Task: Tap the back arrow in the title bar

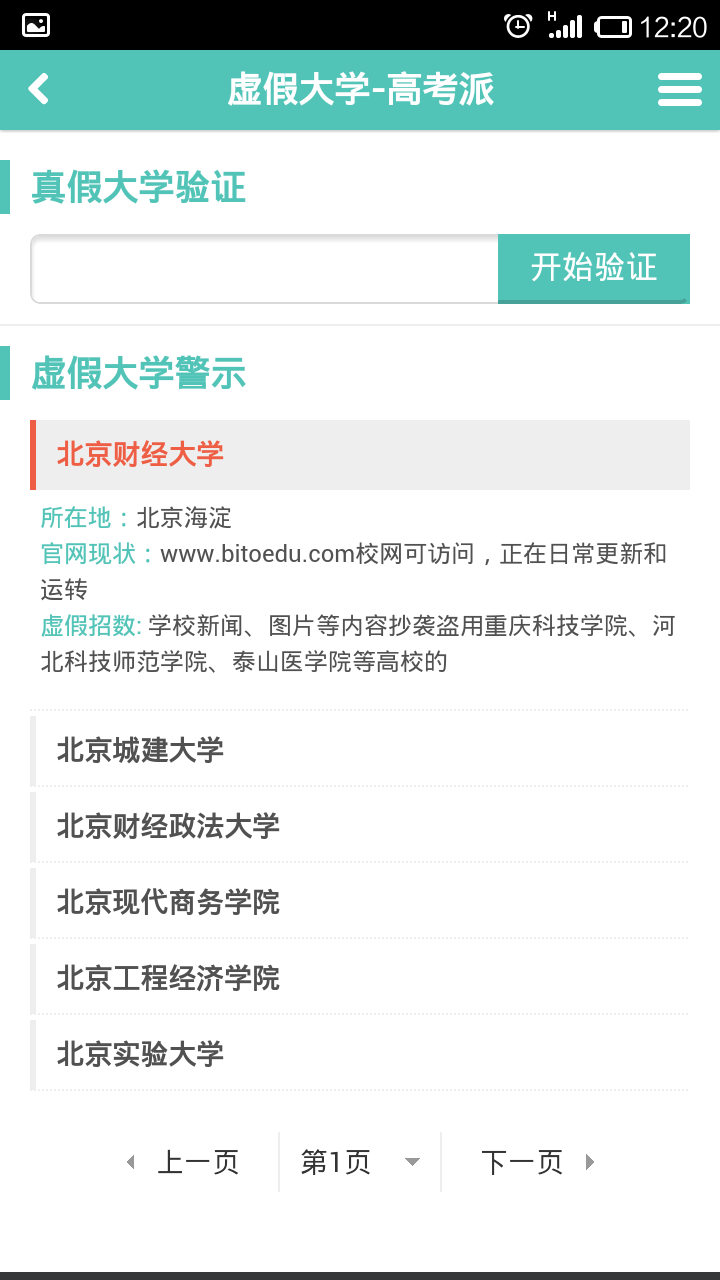Action: tap(38, 89)
